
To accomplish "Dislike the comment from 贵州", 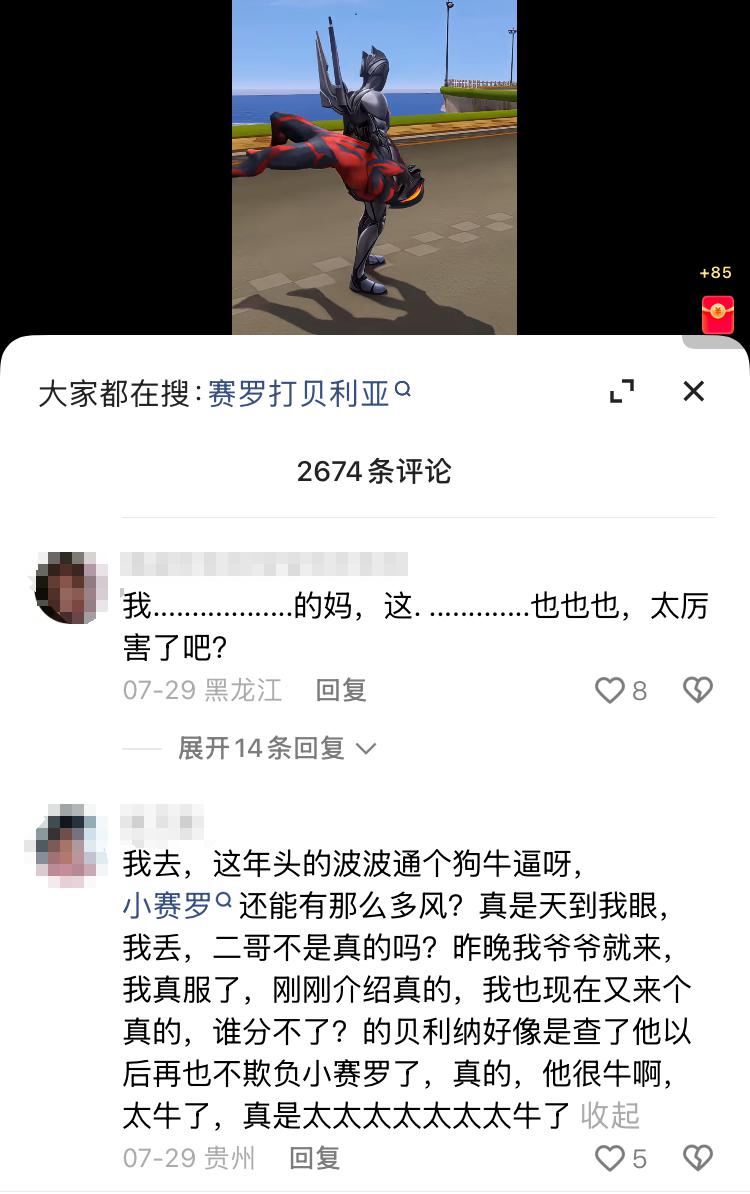I will coord(697,1158).
